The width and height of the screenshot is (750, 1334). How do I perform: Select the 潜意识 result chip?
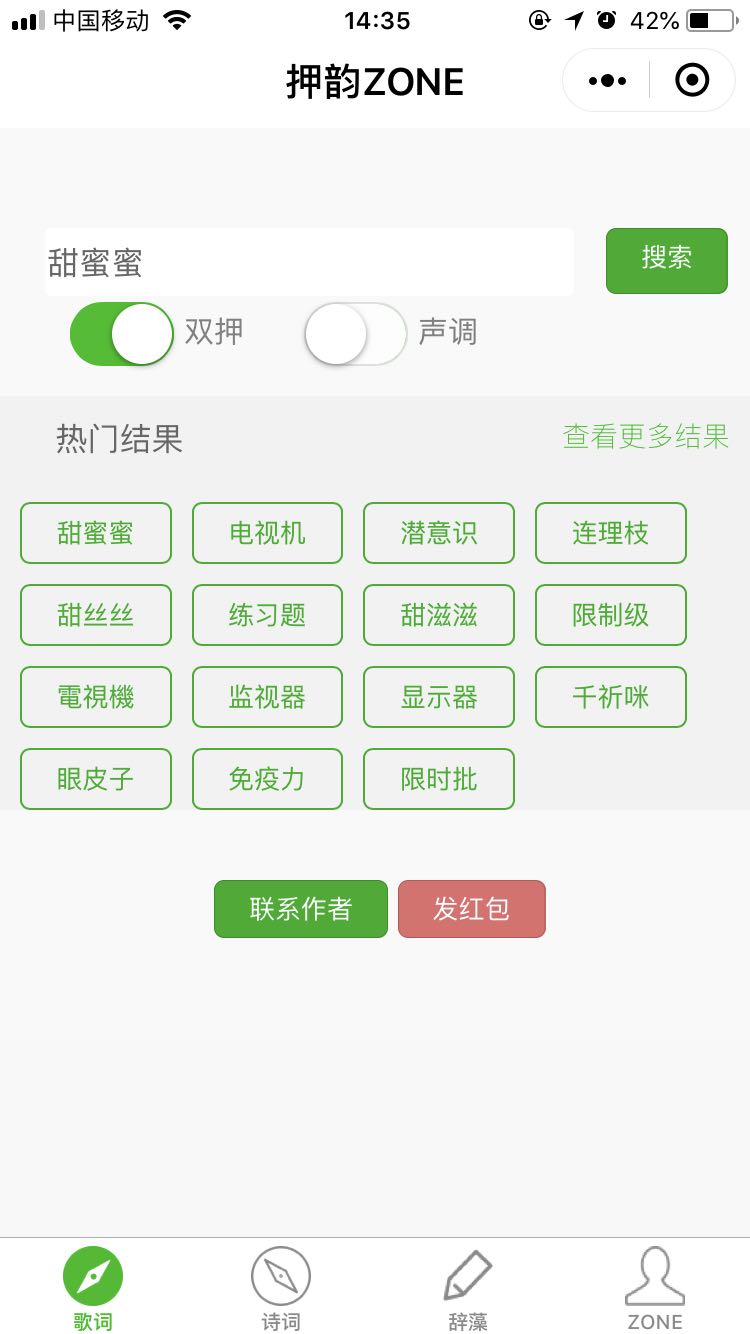click(439, 533)
